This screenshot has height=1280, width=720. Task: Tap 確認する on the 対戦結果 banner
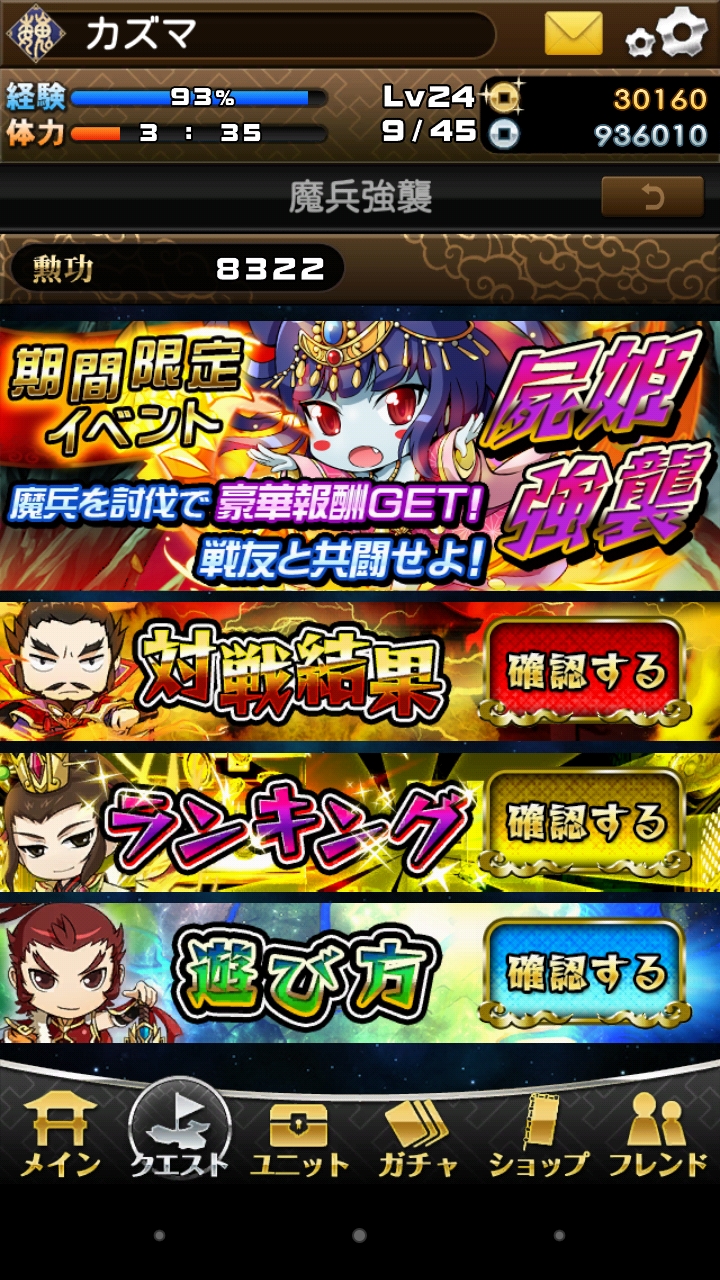click(585, 671)
